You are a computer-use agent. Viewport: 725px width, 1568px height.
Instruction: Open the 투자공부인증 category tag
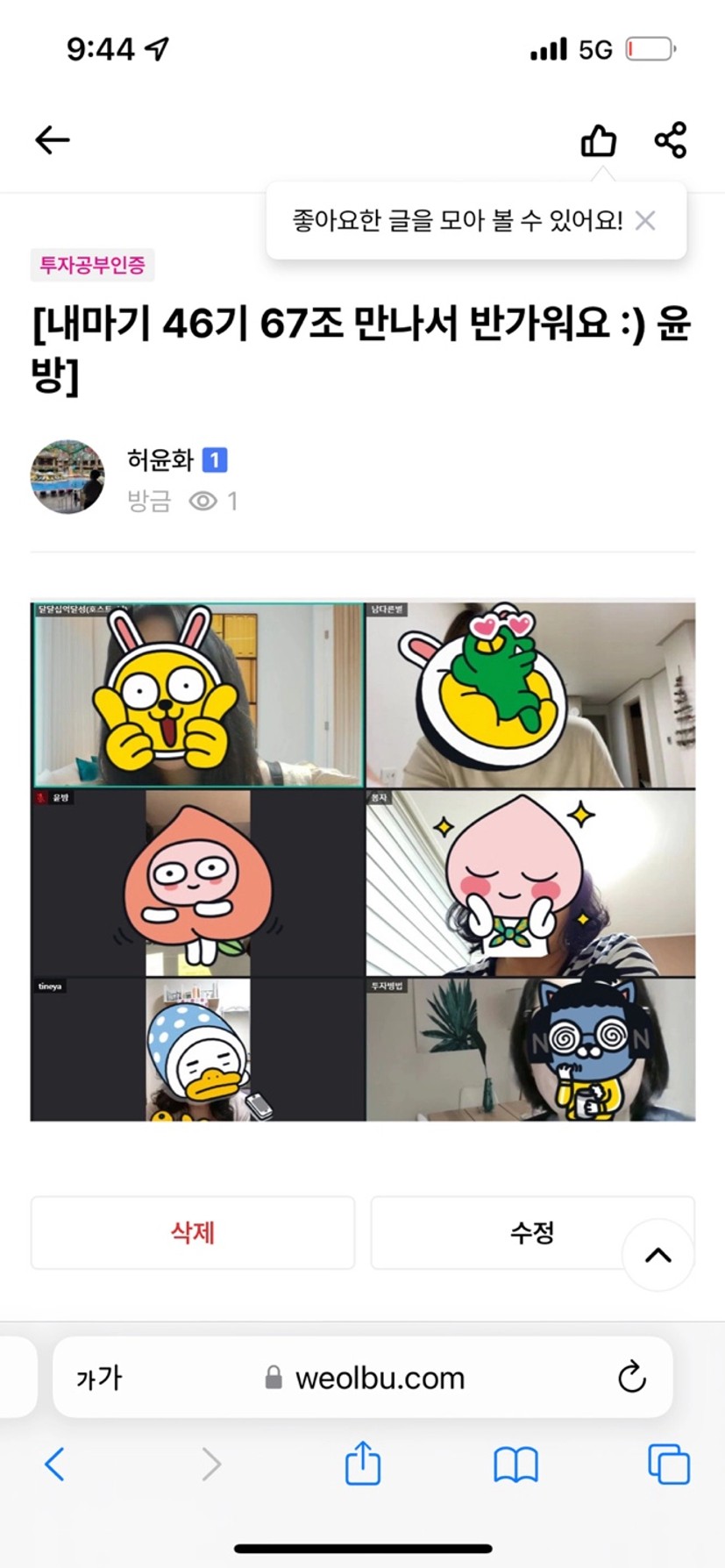tap(93, 265)
